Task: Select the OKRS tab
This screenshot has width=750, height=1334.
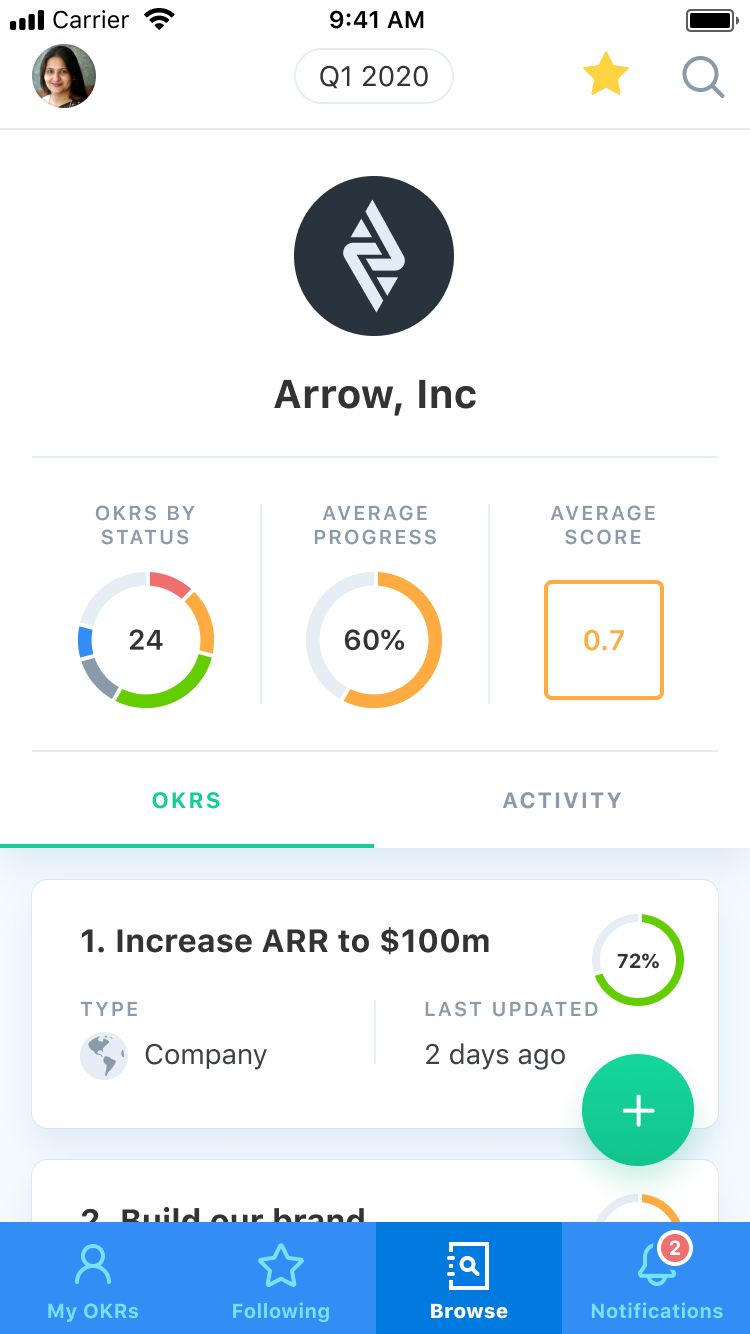Action: pos(186,800)
